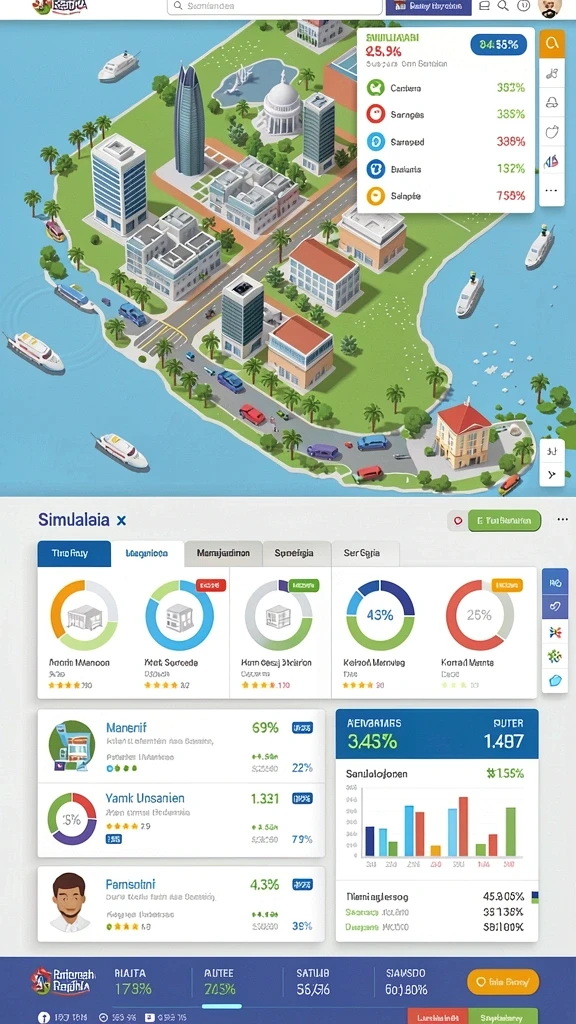Open the Ser Gajia tab
This screenshot has height=1024, width=576.
coord(365,553)
